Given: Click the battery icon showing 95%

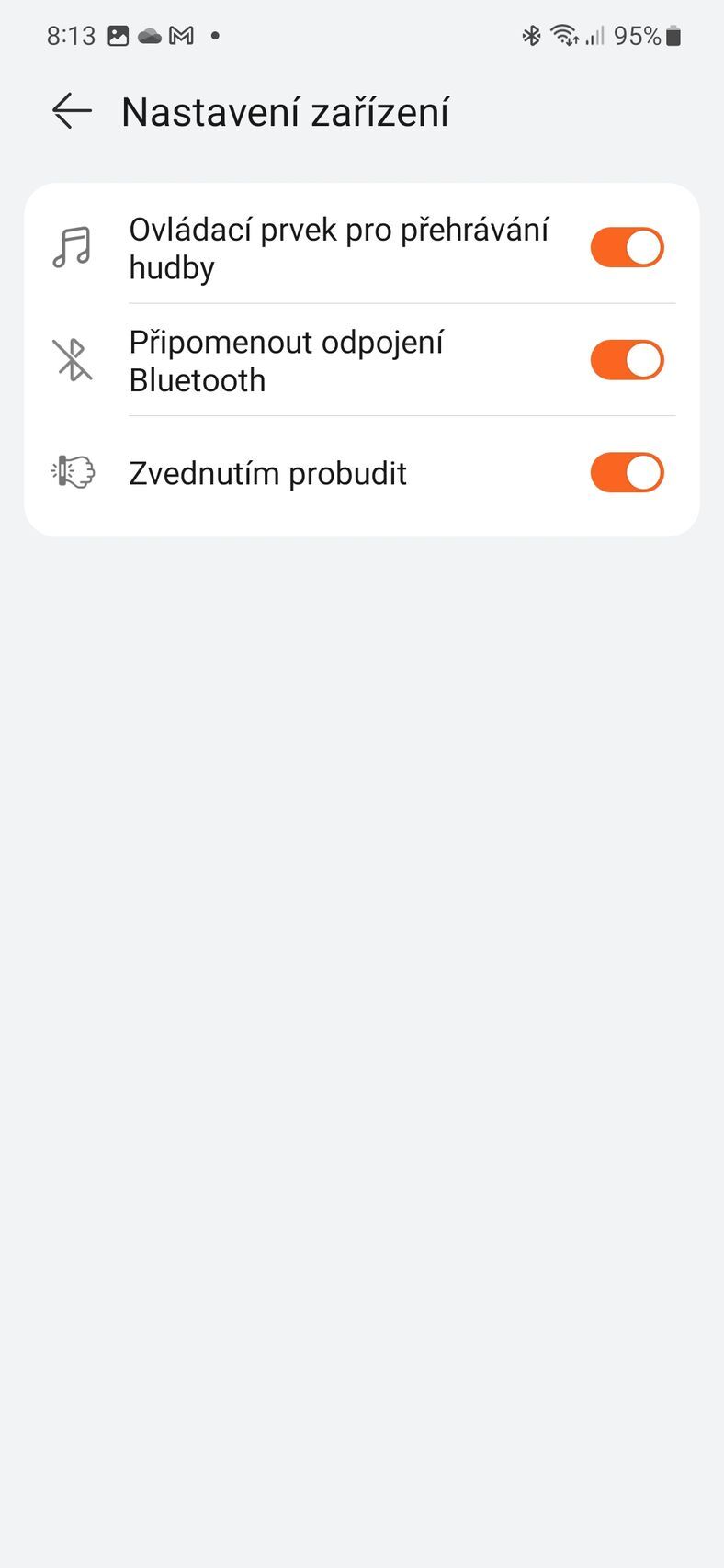Looking at the screenshot, I should [x=672, y=36].
